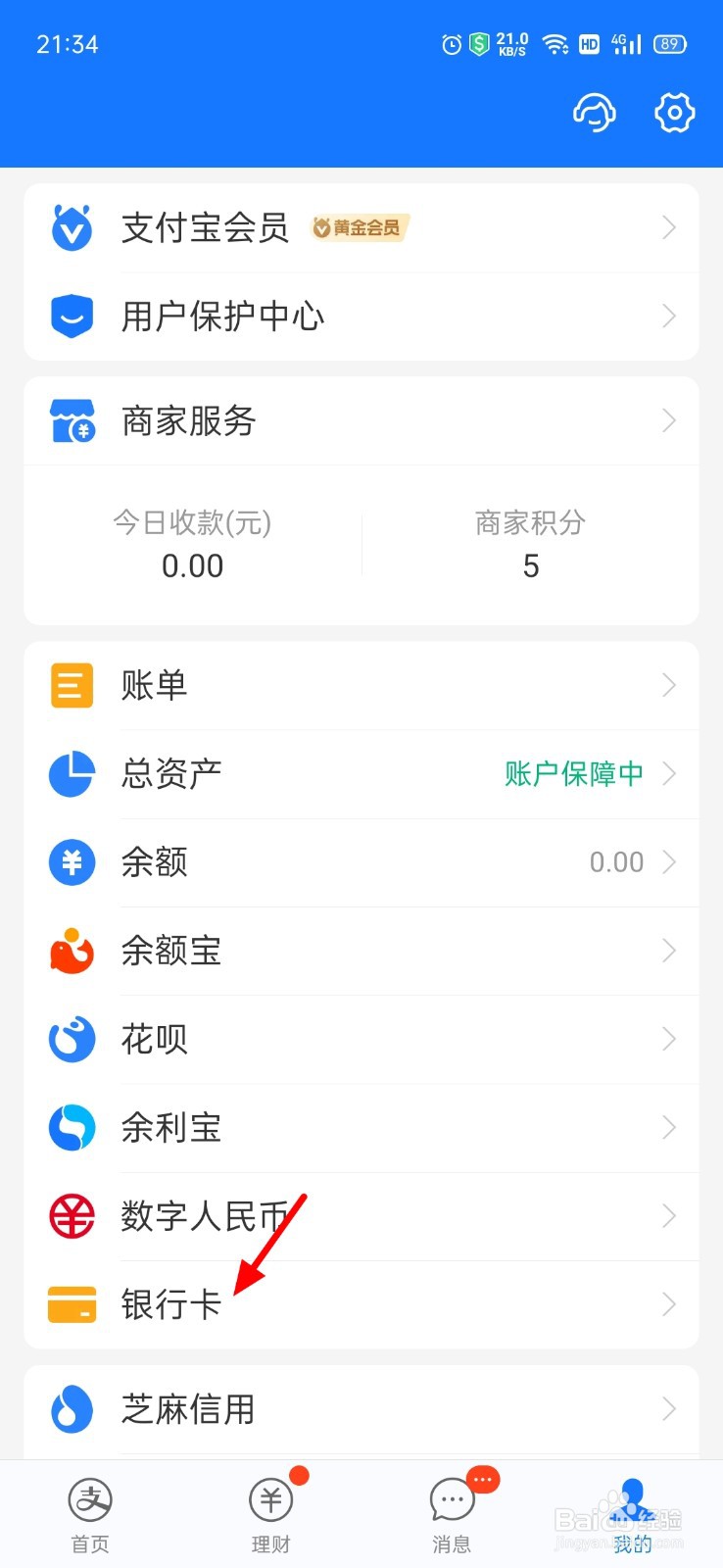Switch to the 首页 home tab
This screenshot has width=723, height=1568.
pyautogui.click(x=90, y=1515)
